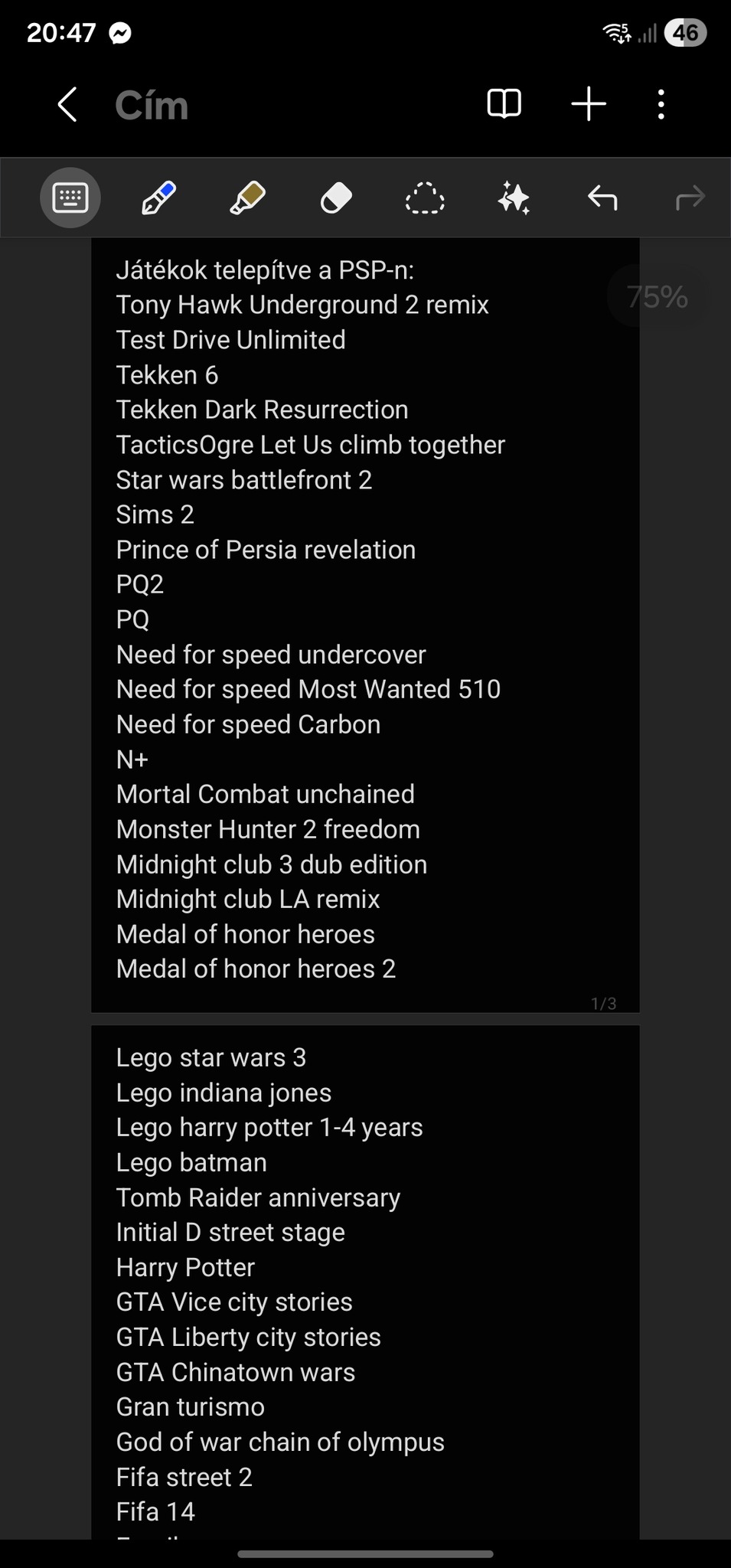Image resolution: width=731 pixels, height=1568 pixels.
Task: Select the eraser tool
Action: (336, 198)
